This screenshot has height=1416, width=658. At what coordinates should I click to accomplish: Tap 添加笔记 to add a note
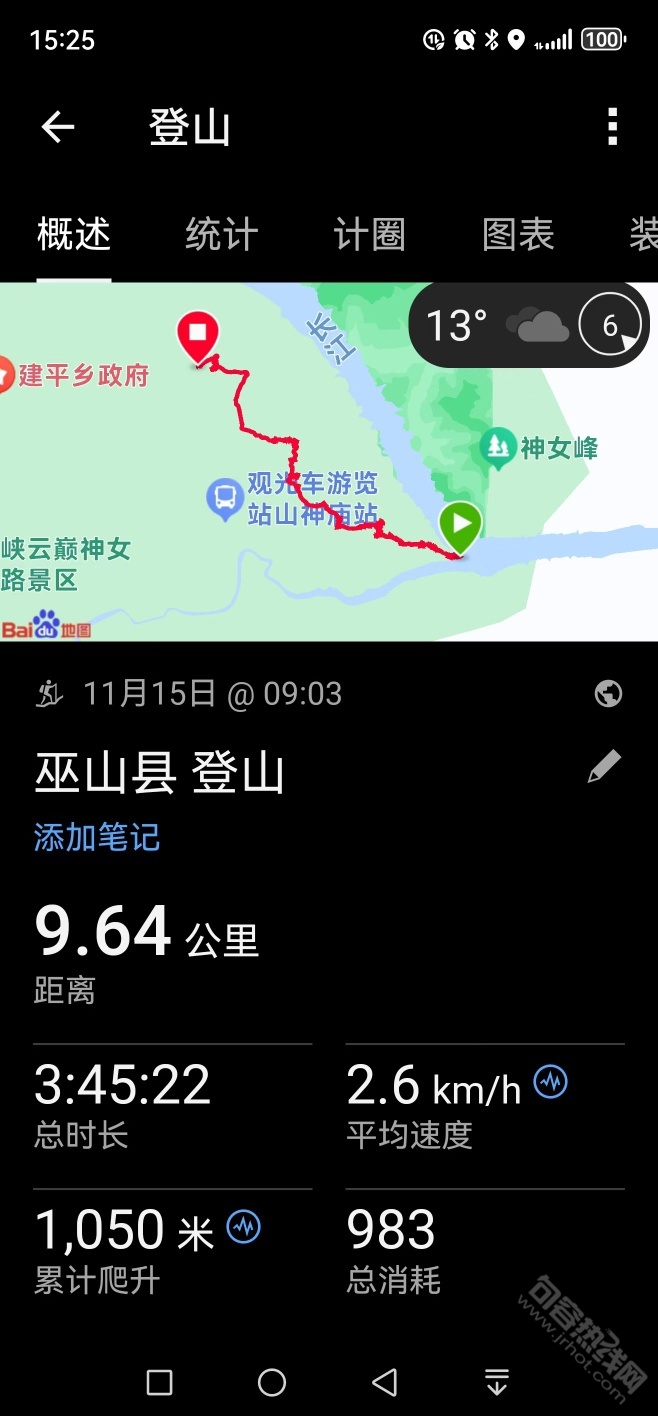97,837
